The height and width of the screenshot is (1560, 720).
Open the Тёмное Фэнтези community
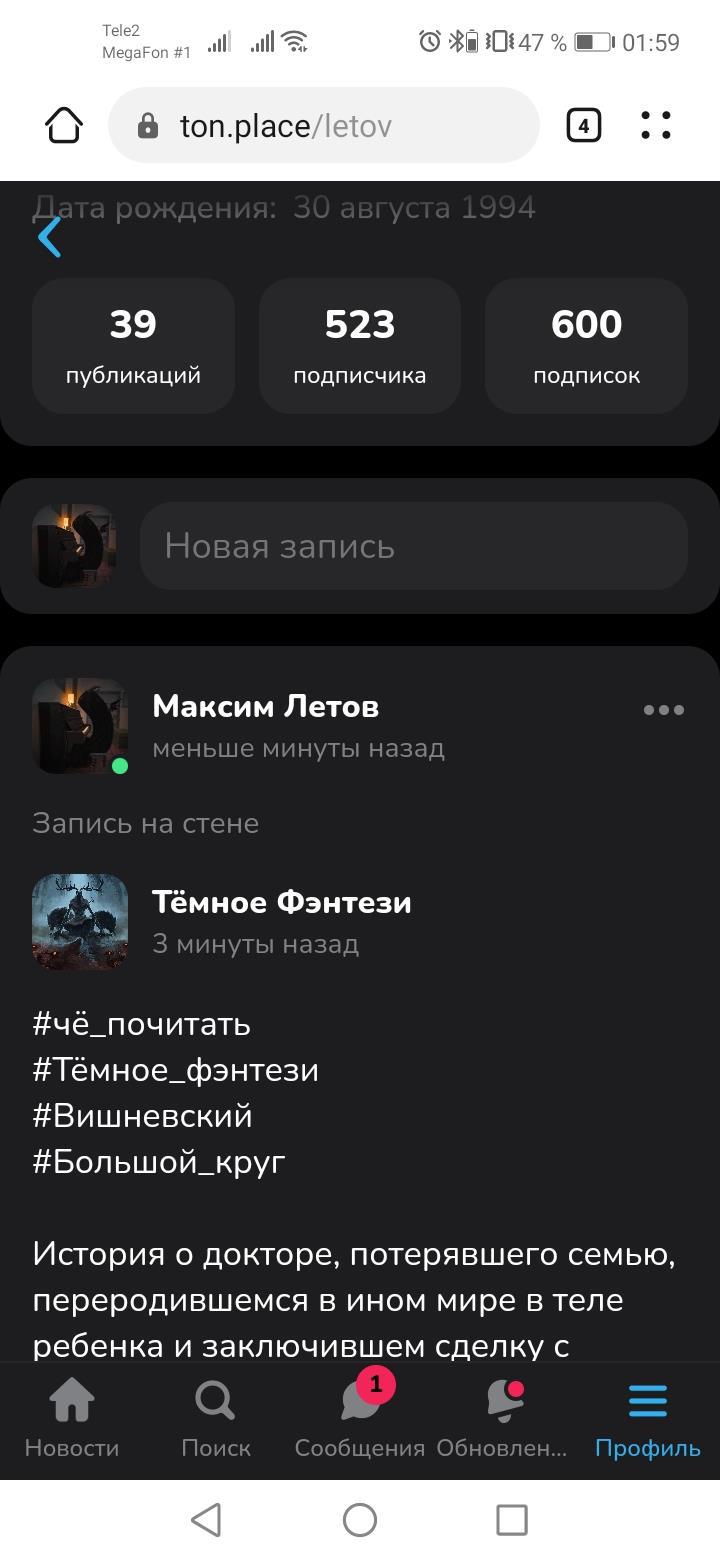tap(281, 902)
